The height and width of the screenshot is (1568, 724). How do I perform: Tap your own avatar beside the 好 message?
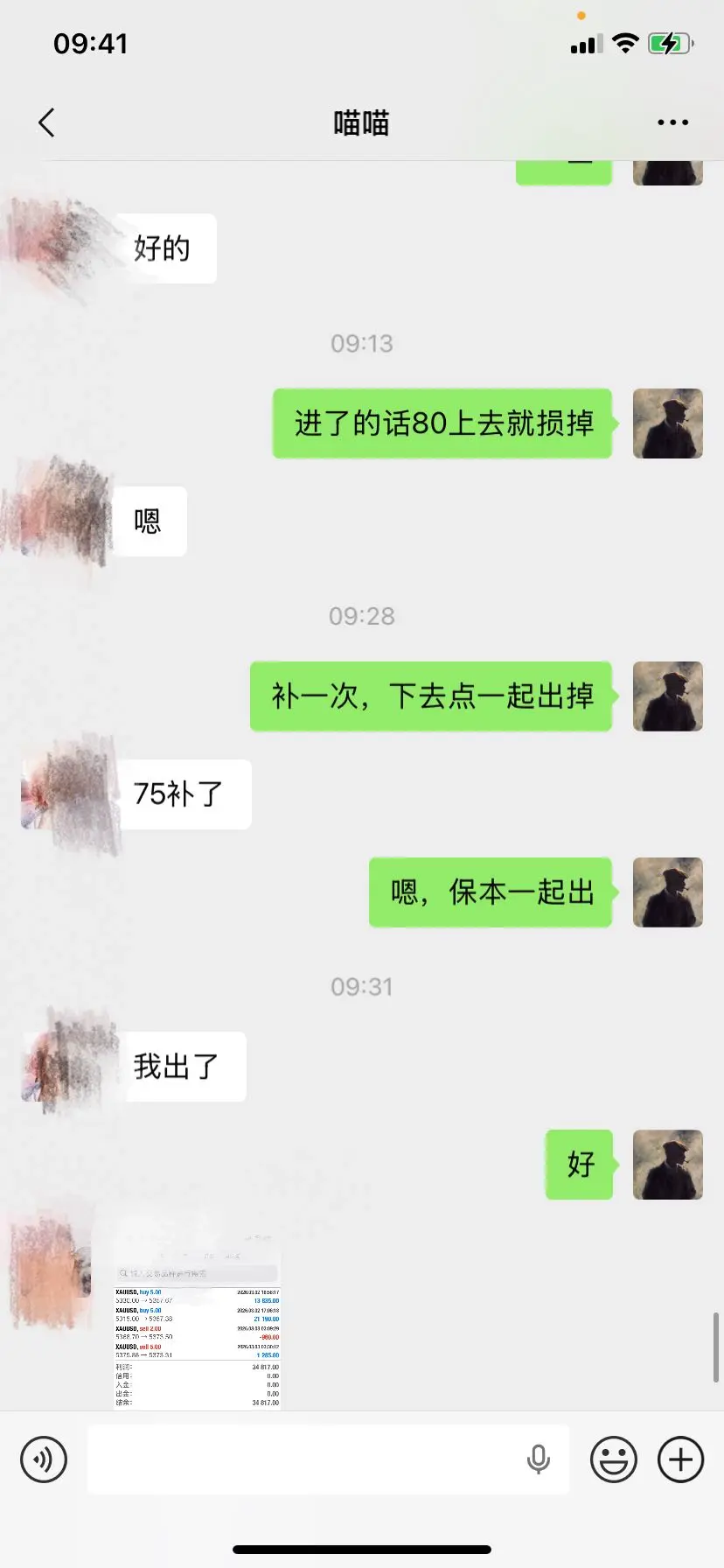tap(667, 1165)
